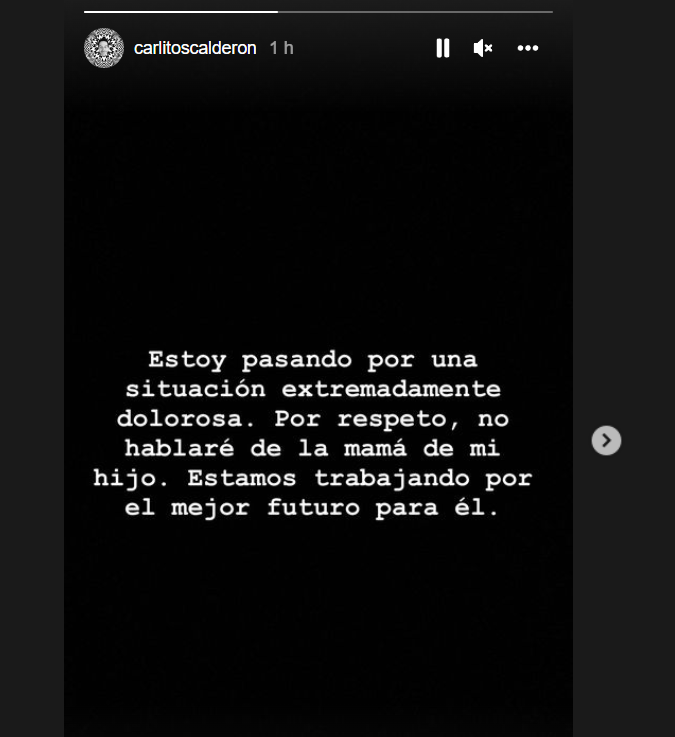Tap carlitoscalderon's profile picture
This screenshot has height=737, width=675.
pyautogui.click(x=104, y=48)
